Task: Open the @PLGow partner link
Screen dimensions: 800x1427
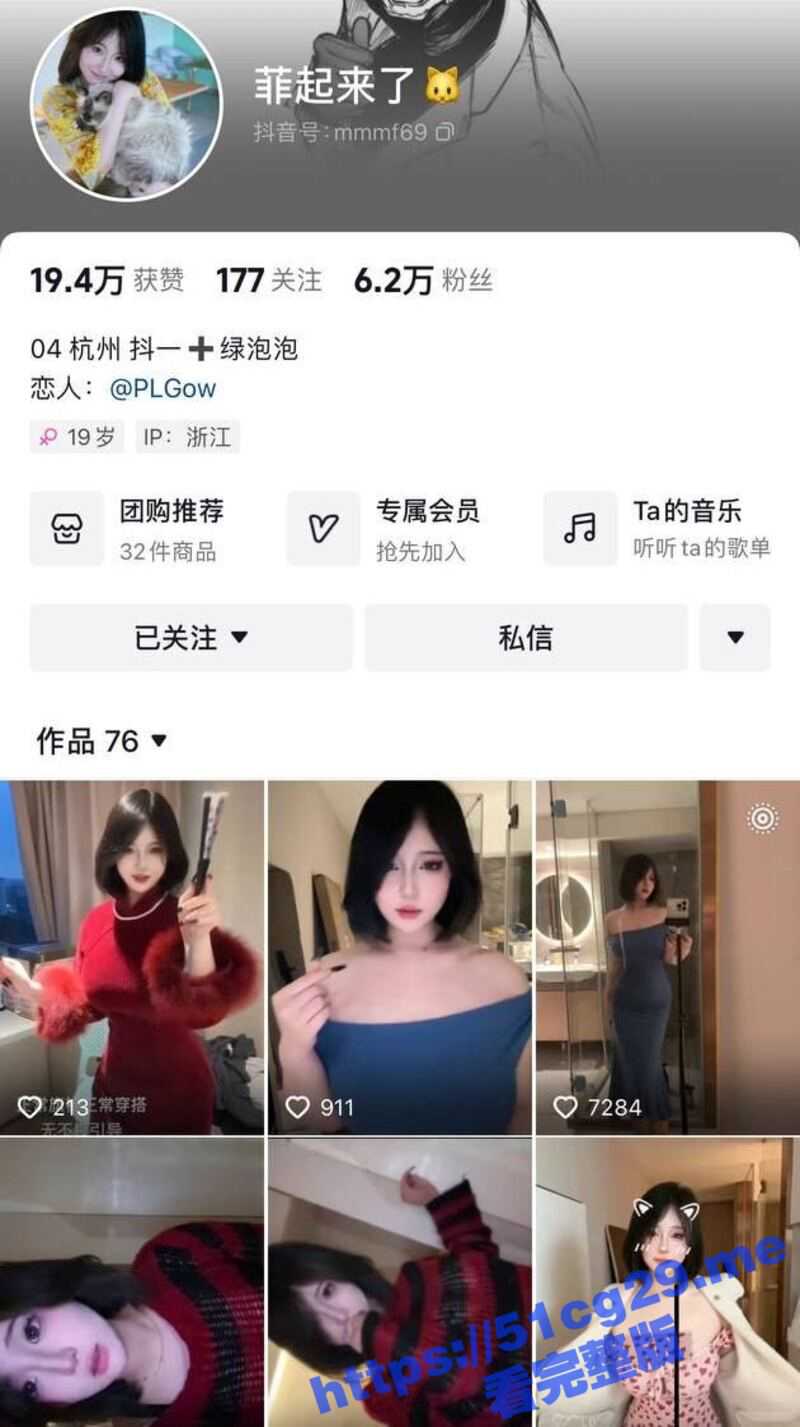Action: (163, 388)
